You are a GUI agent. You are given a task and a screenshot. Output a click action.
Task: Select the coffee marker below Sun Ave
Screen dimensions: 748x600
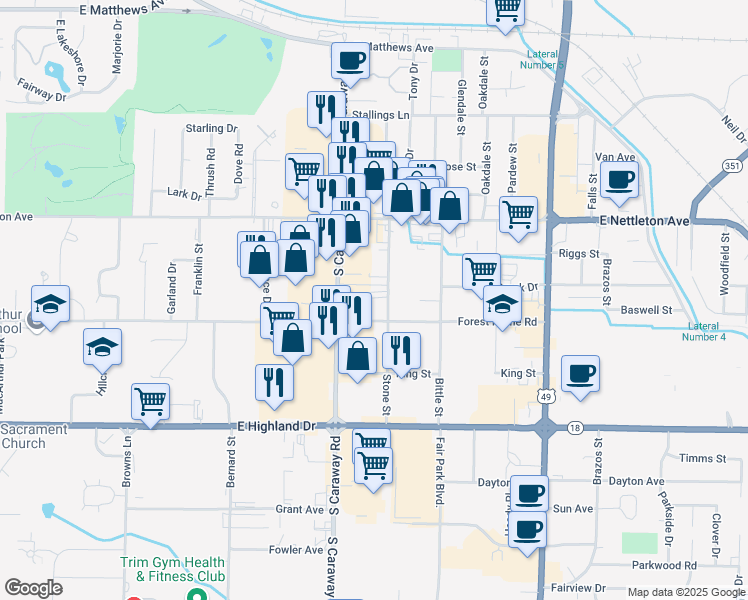click(x=528, y=529)
